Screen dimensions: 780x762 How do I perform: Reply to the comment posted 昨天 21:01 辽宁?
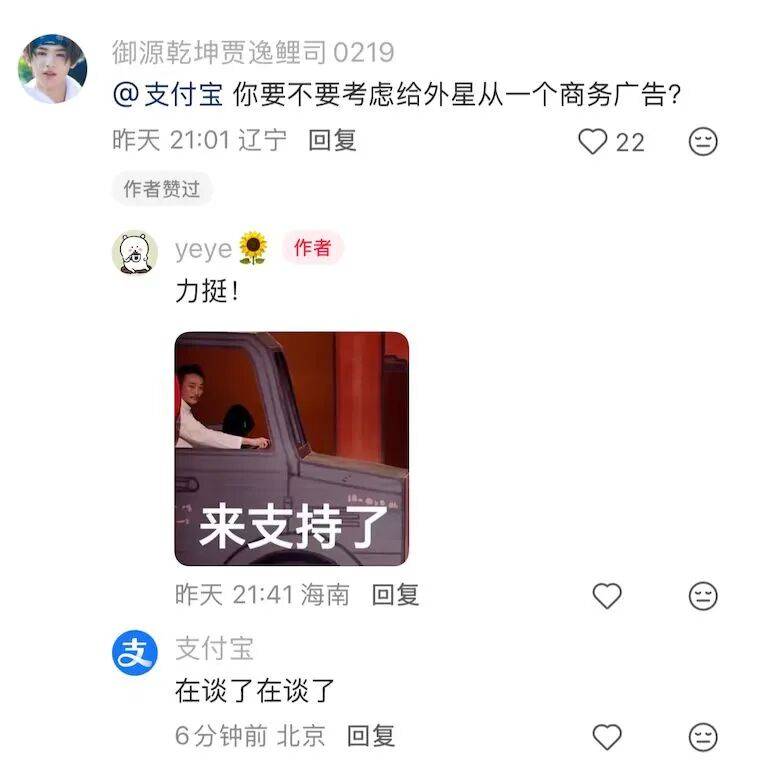[x=332, y=140]
